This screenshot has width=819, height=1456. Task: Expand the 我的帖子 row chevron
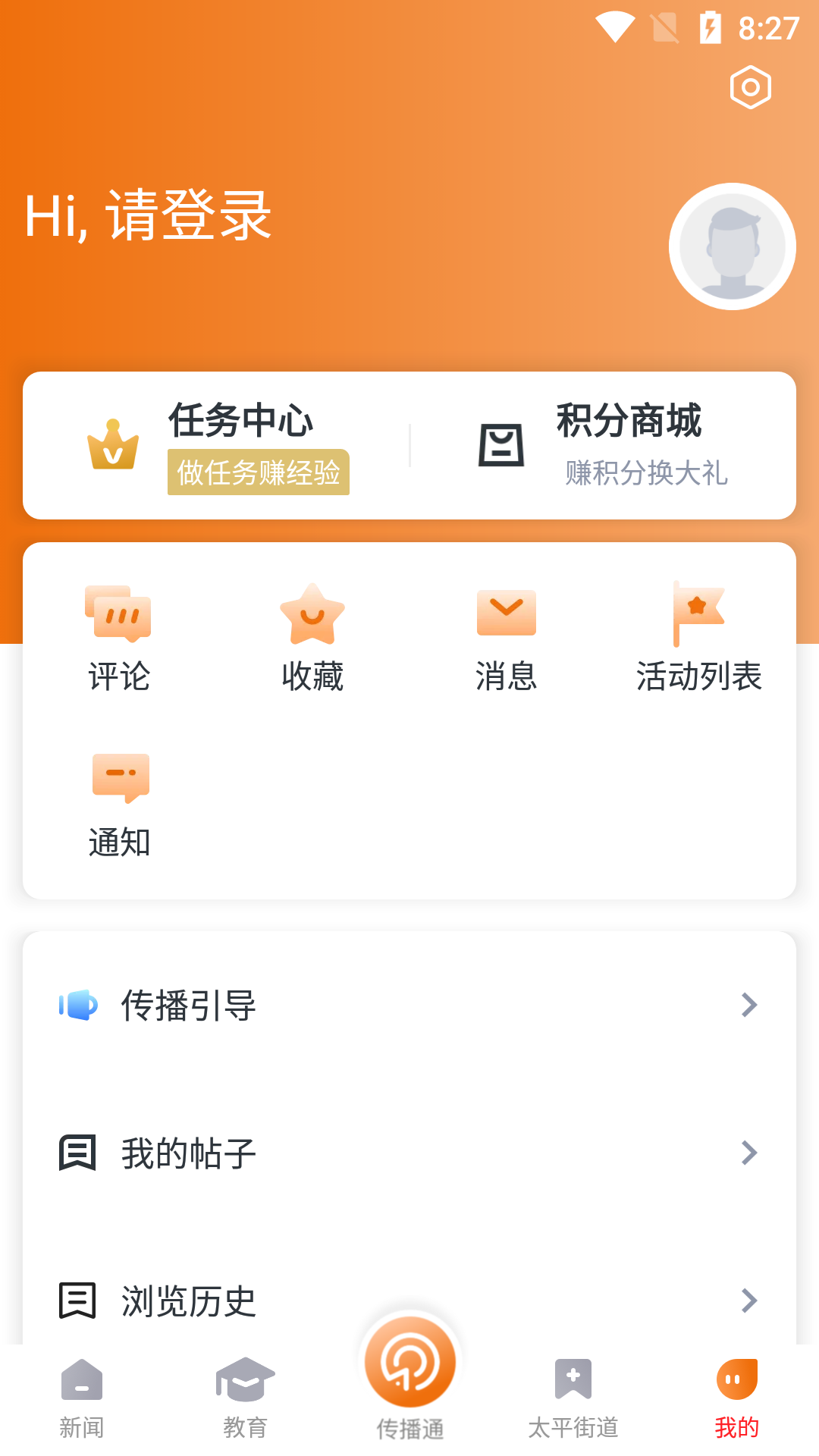click(750, 1153)
